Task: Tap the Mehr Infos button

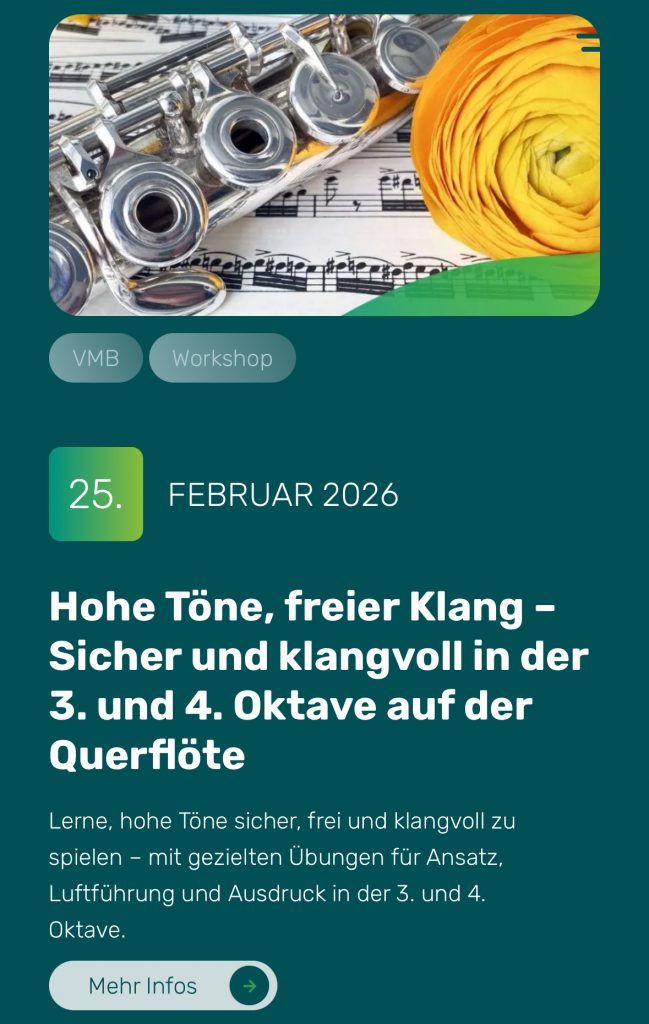Action: (x=163, y=986)
